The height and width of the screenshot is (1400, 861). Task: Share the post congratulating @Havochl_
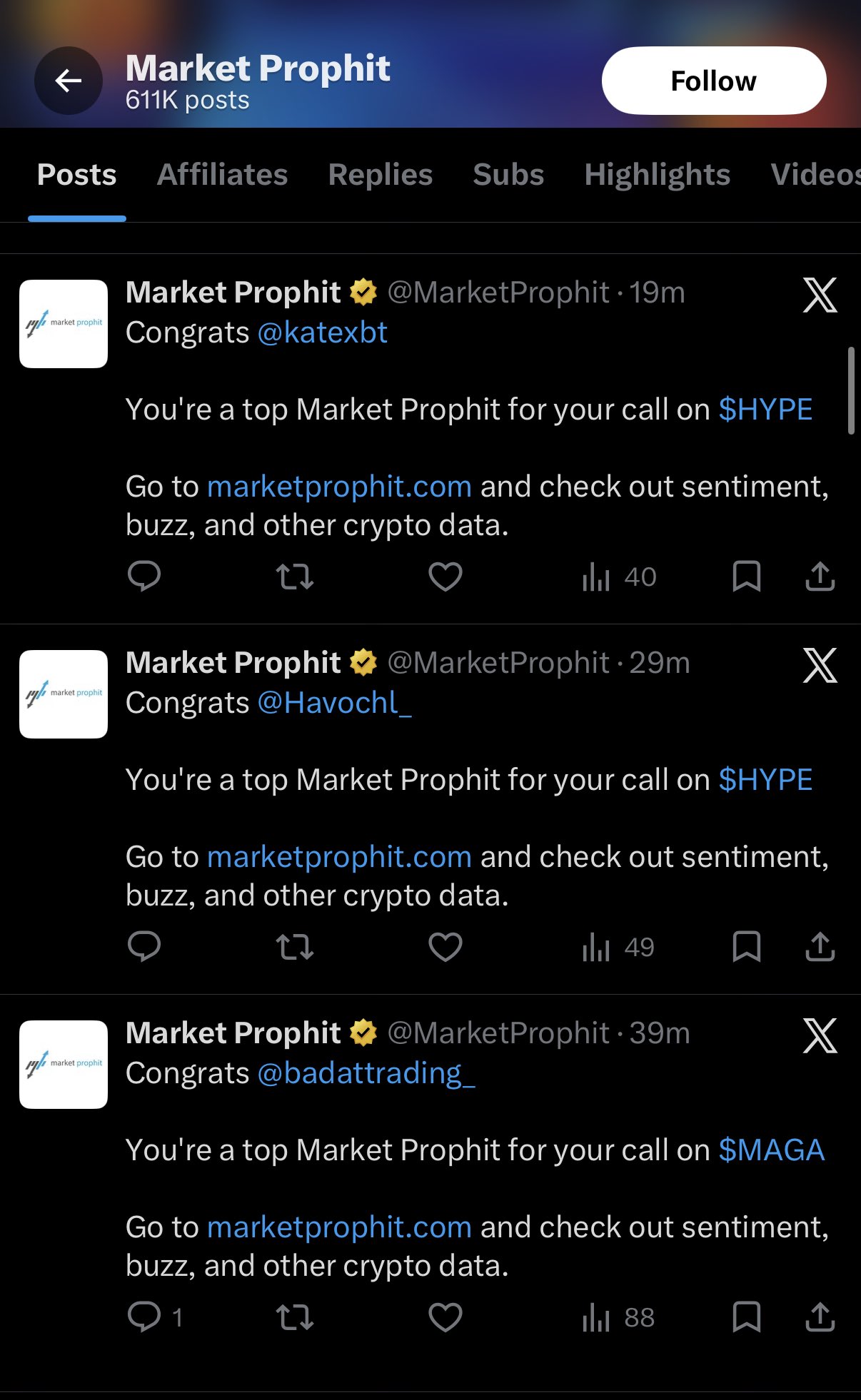tap(820, 947)
